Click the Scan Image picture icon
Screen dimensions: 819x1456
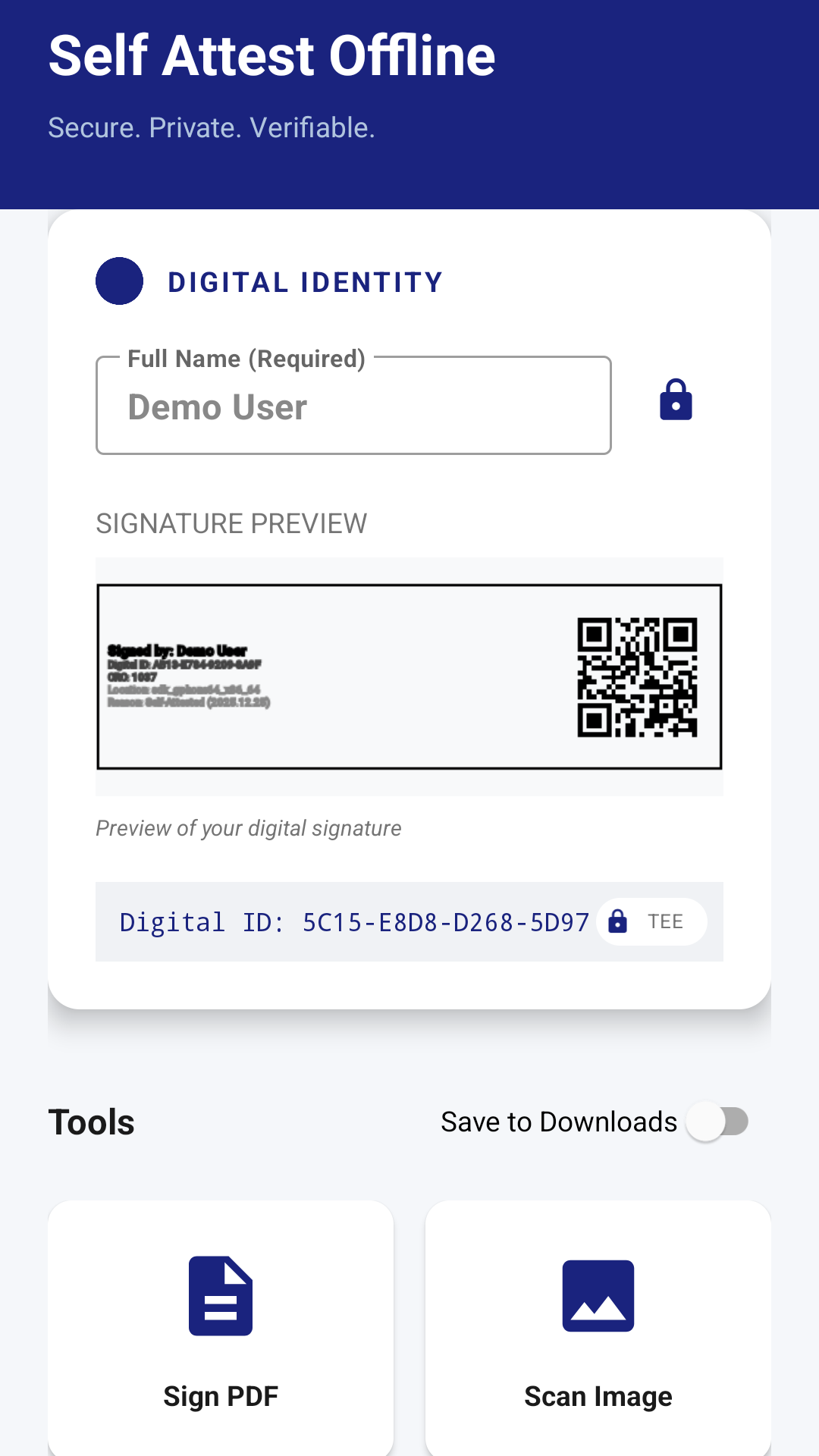pyautogui.click(x=598, y=1295)
